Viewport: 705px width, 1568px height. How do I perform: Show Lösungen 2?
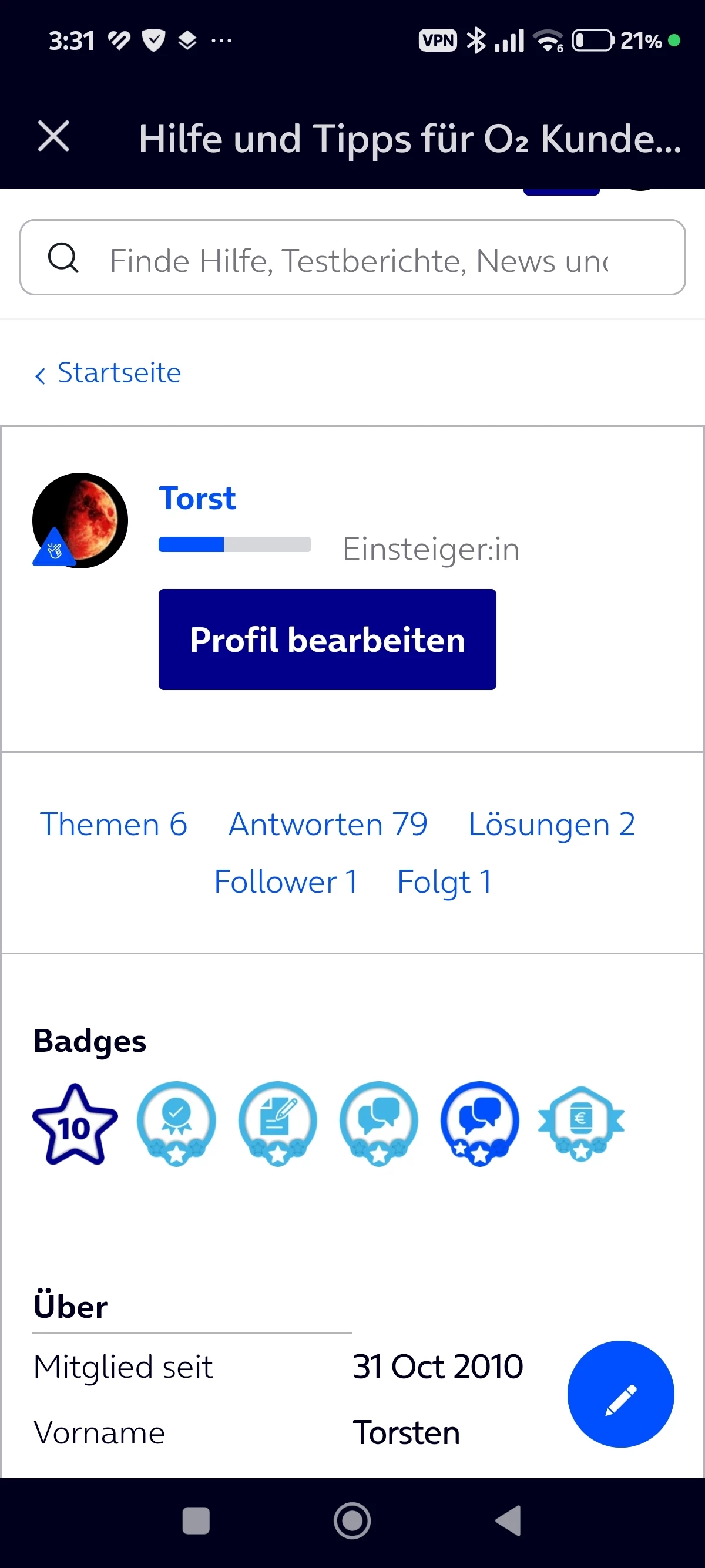552,825
